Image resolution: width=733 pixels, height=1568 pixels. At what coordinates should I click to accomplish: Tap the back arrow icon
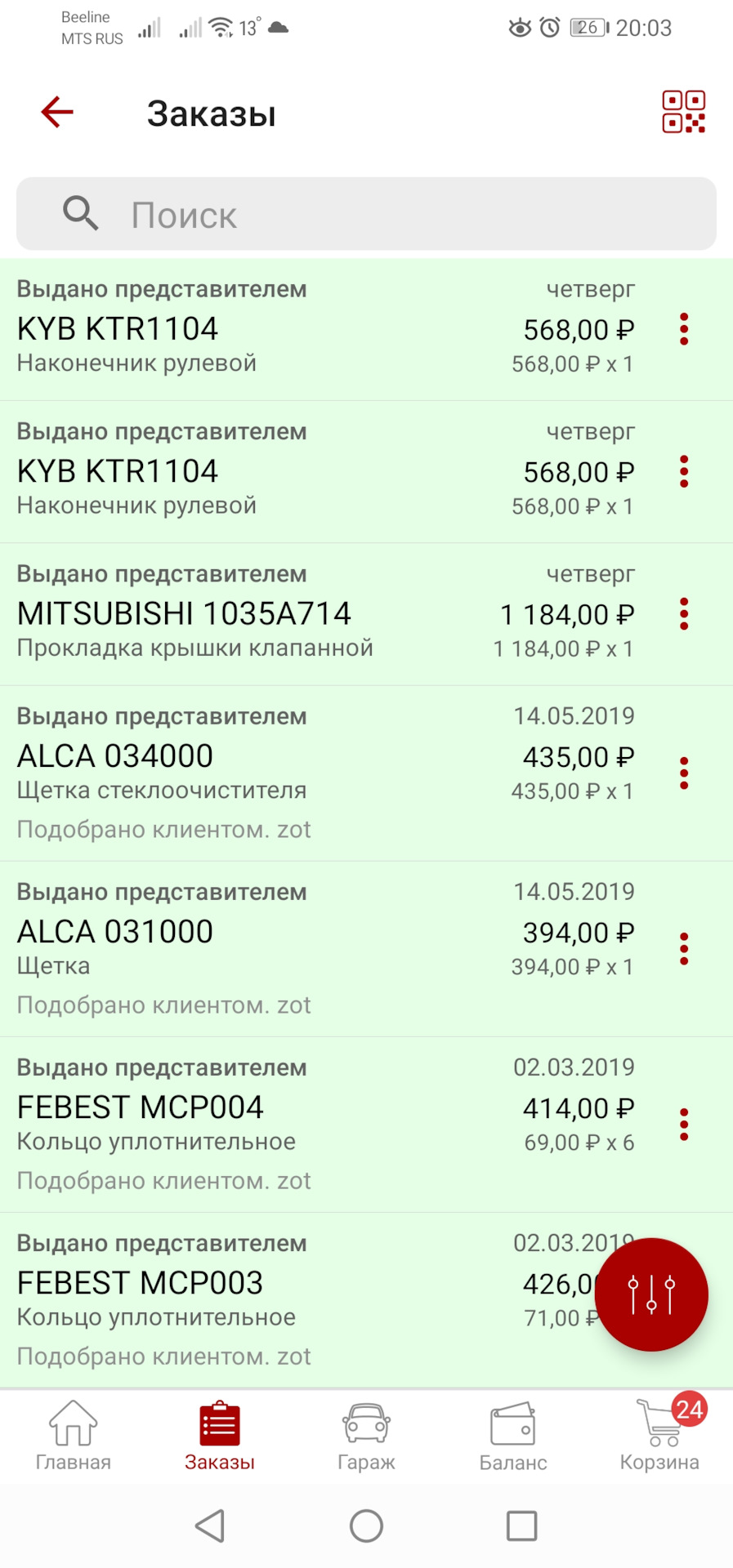click(56, 112)
